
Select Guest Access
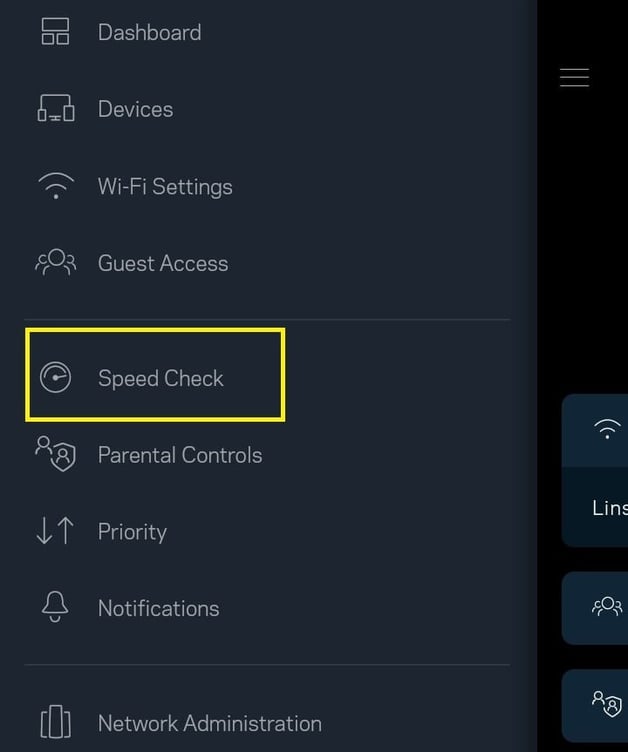click(267, 263)
